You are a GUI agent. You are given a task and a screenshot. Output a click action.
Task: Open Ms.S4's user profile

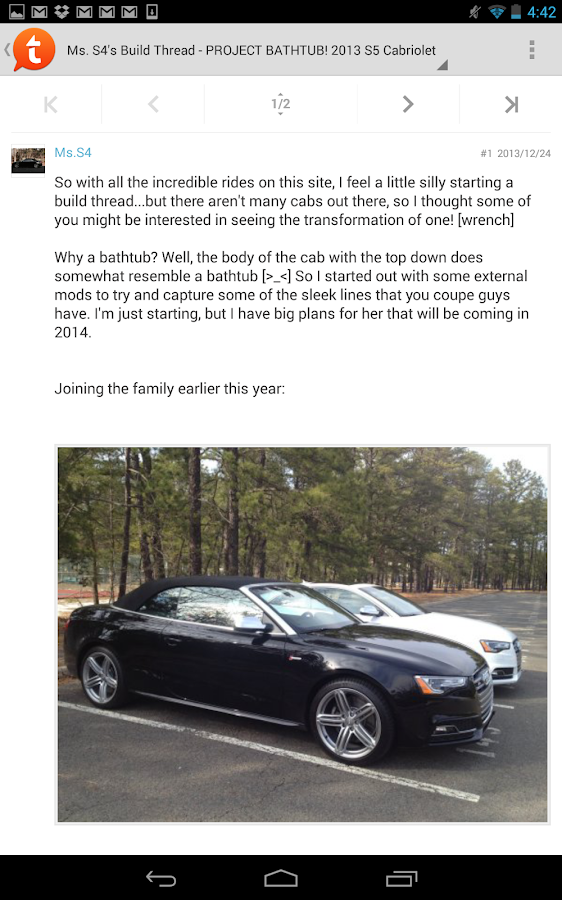click(73, 153)
